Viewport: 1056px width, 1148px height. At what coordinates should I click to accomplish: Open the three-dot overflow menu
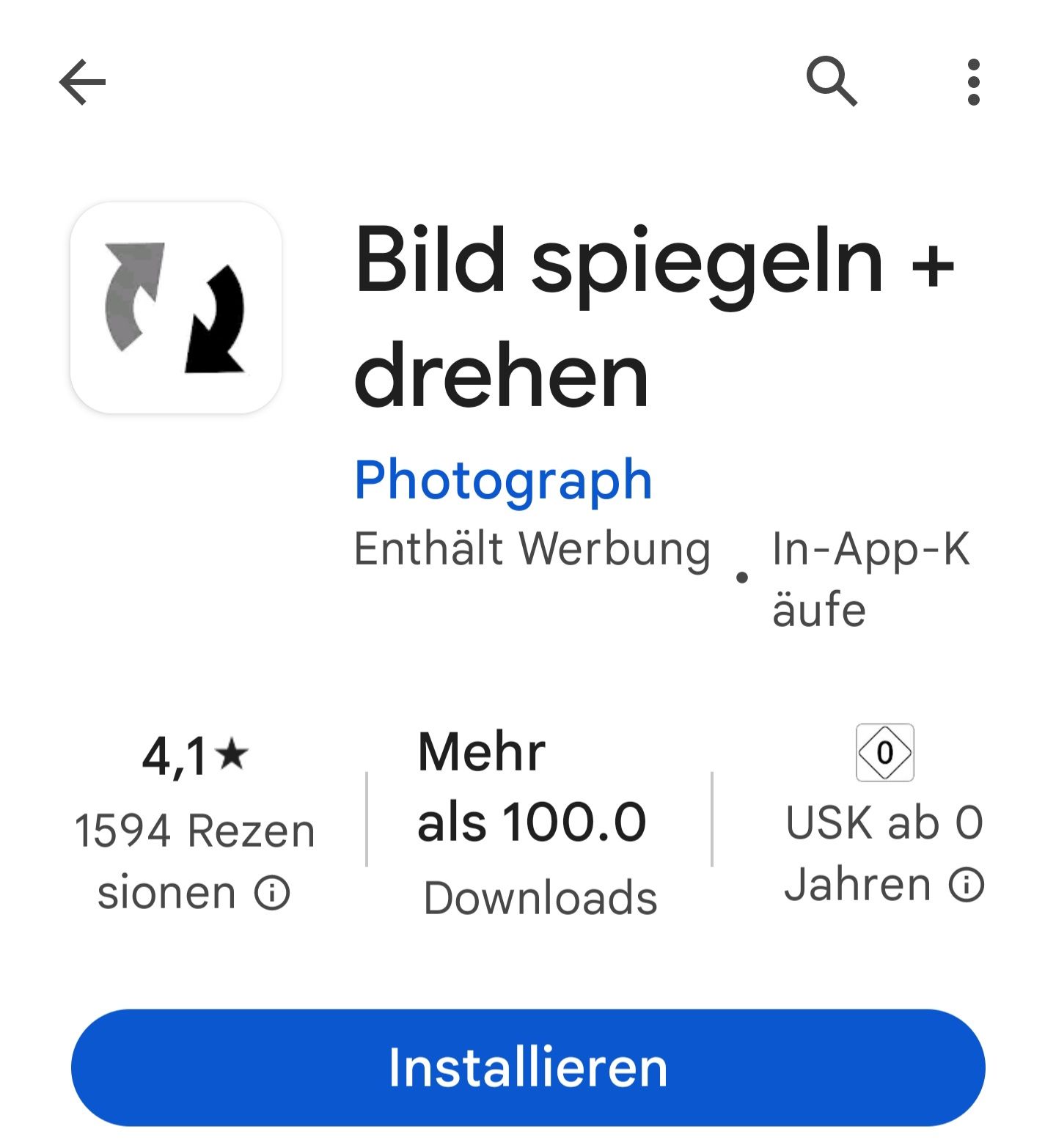pyautogui.click(x=973, y=82)
